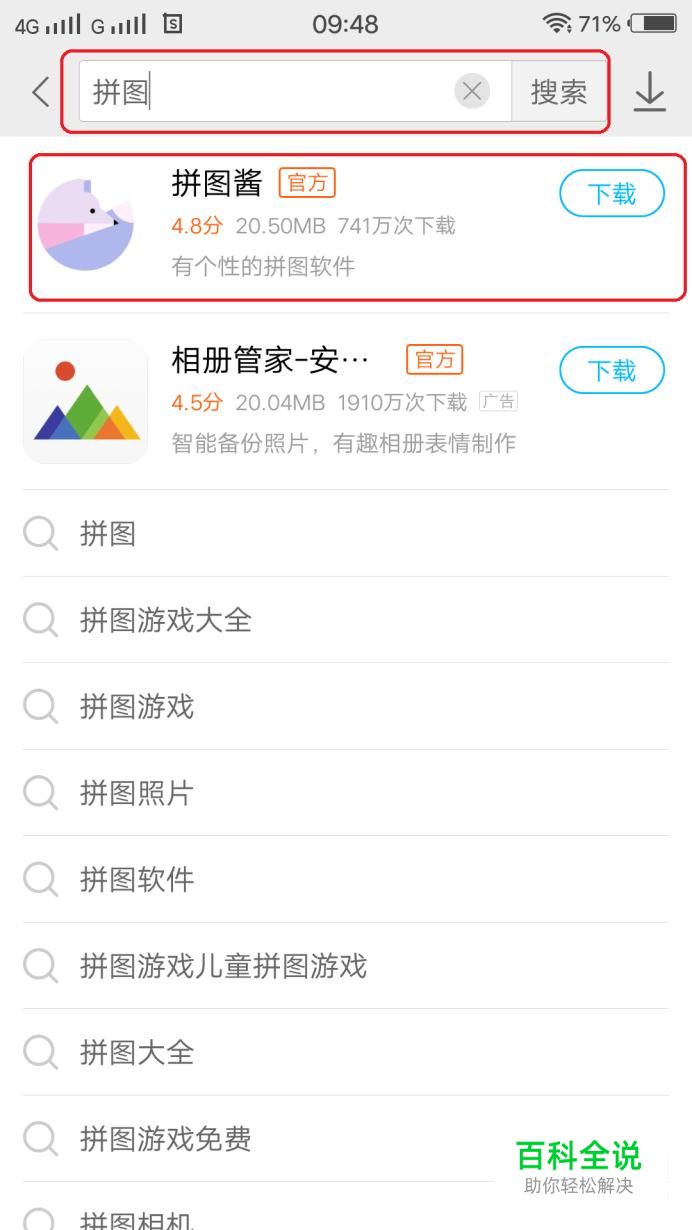The height and width of the screenshot is (1230, 692).
Task: Tap the 搜索 button
Action: [558, 92]
